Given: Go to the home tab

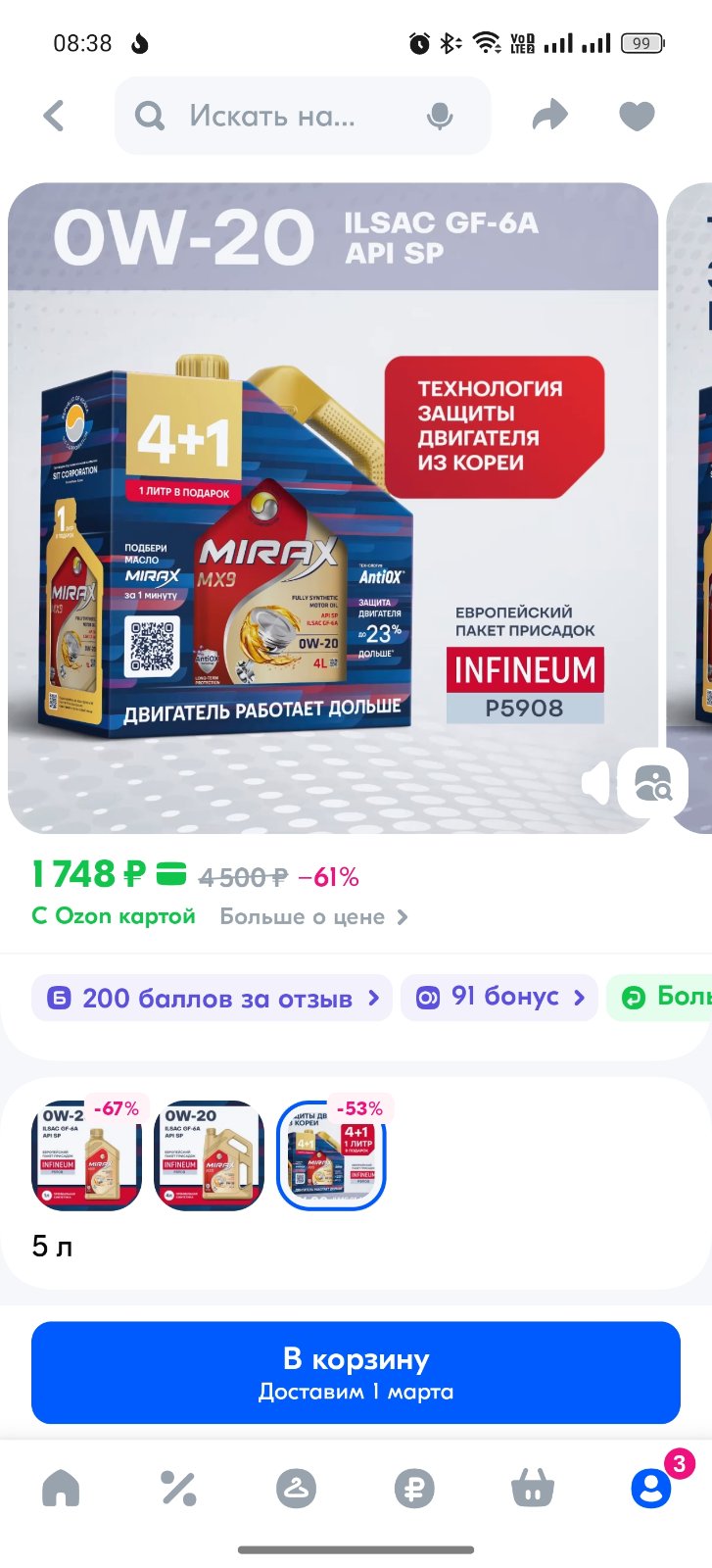Looking at the screenshot, I should tap(61, 1489).
